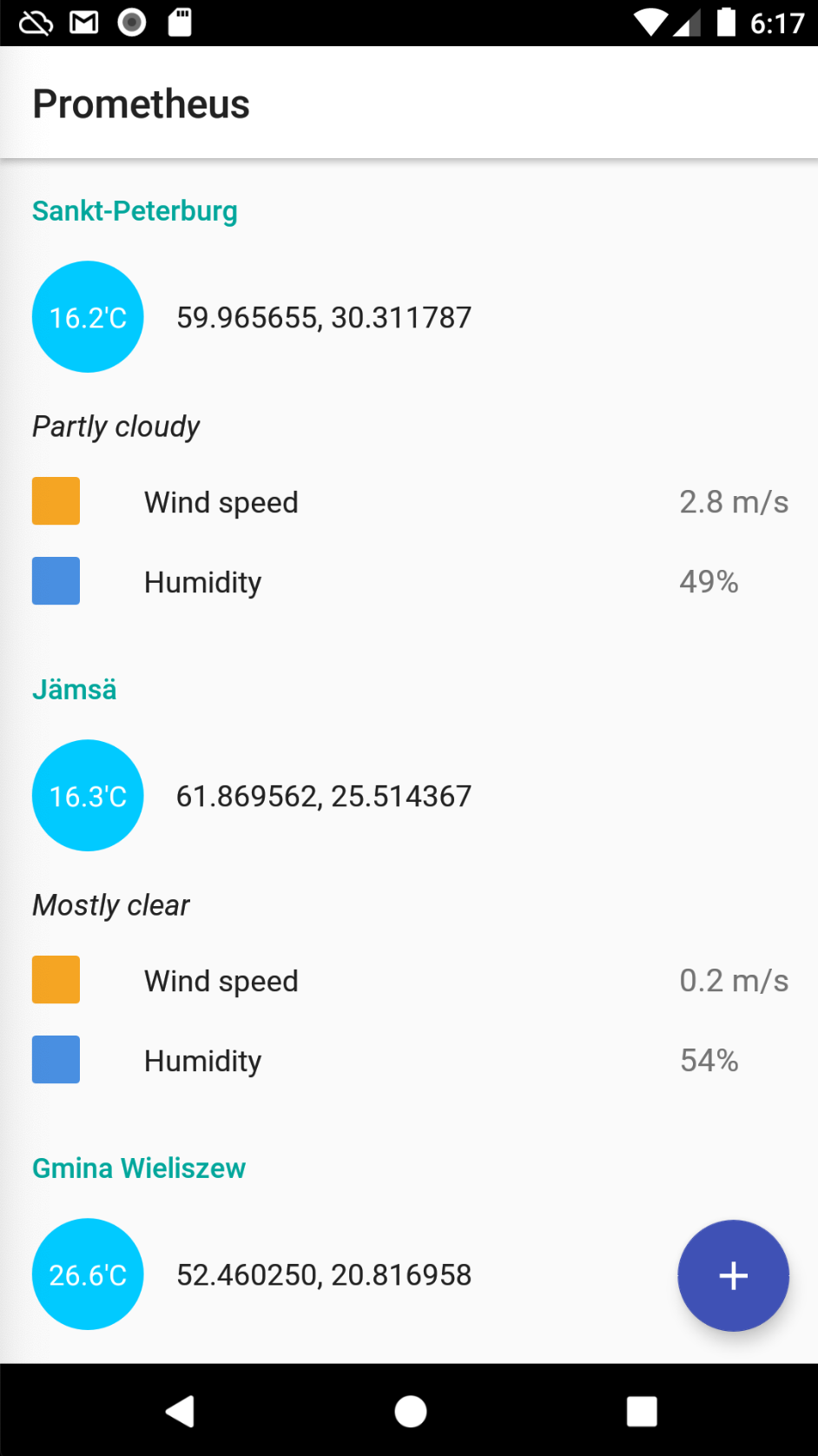The height and width of the screenshot is (1456, 818).
Task: Tap the plus button to add location
Action: (x=733, y=1275)
